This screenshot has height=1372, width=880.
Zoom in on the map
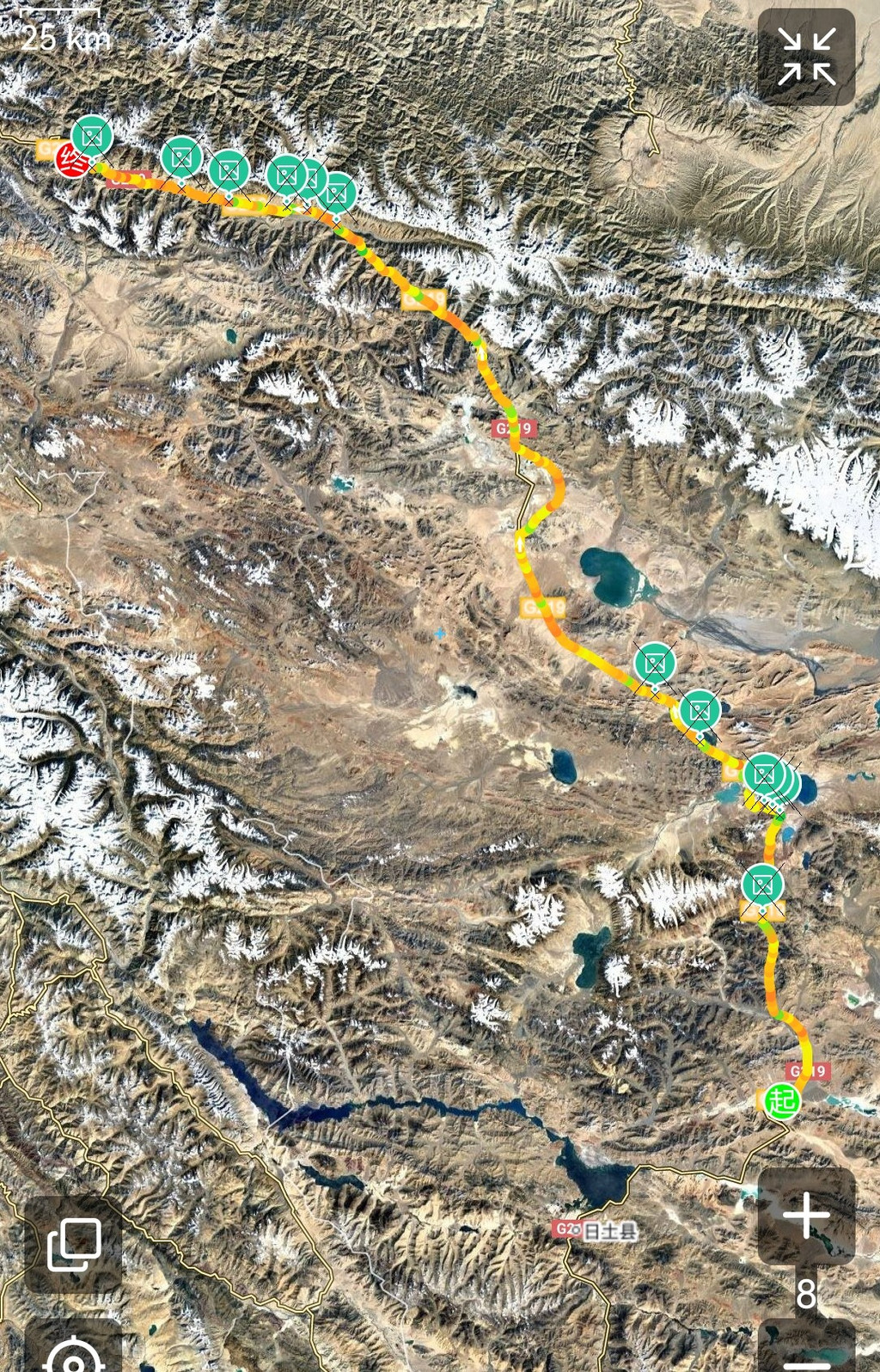coord(806,1216)
